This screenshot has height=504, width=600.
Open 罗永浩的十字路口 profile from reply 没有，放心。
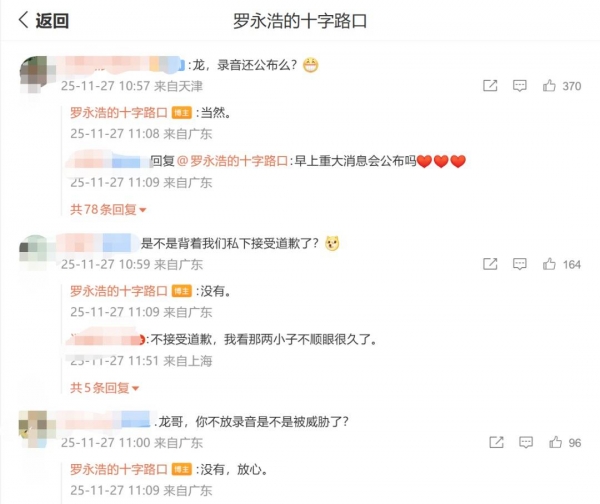[118, 469]
